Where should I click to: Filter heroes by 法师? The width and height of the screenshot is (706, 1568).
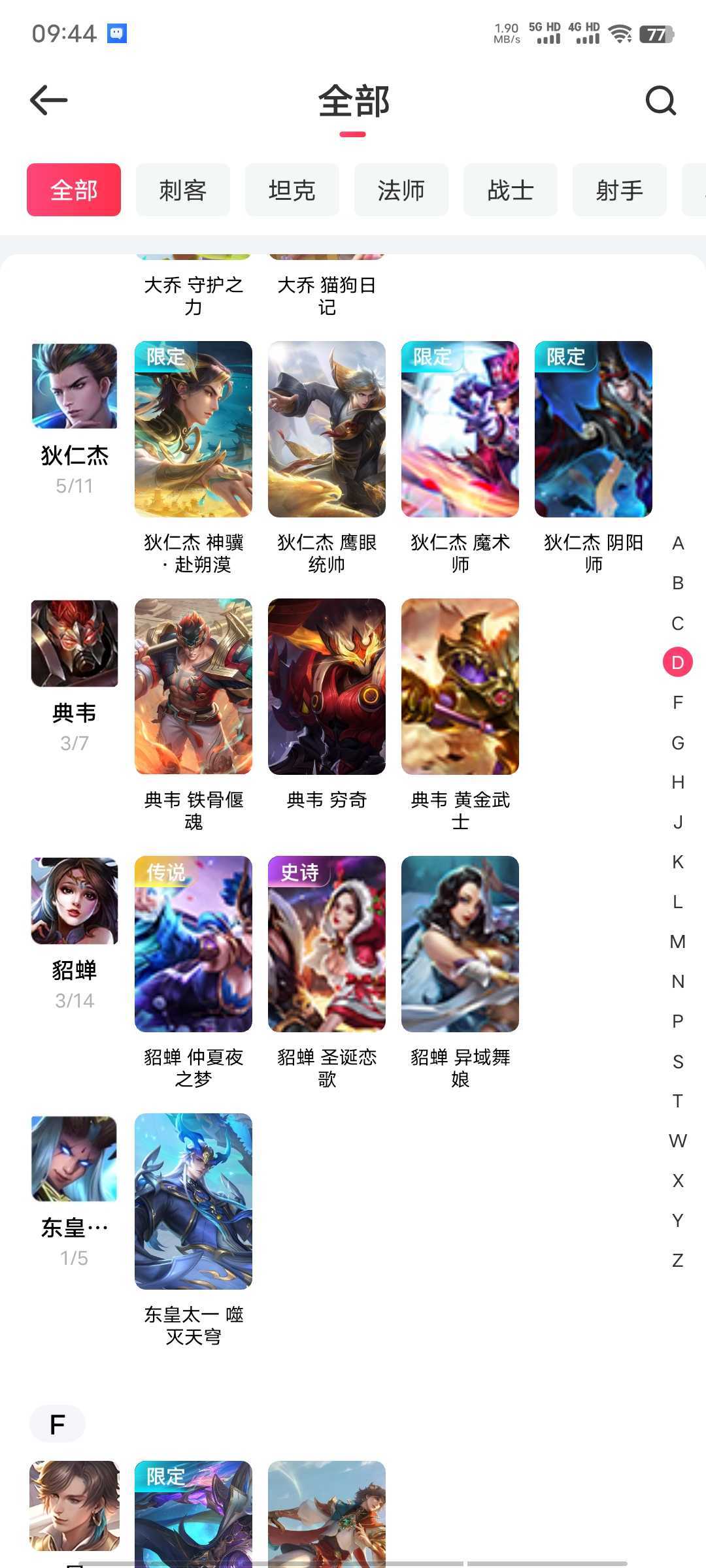[401, 190]
